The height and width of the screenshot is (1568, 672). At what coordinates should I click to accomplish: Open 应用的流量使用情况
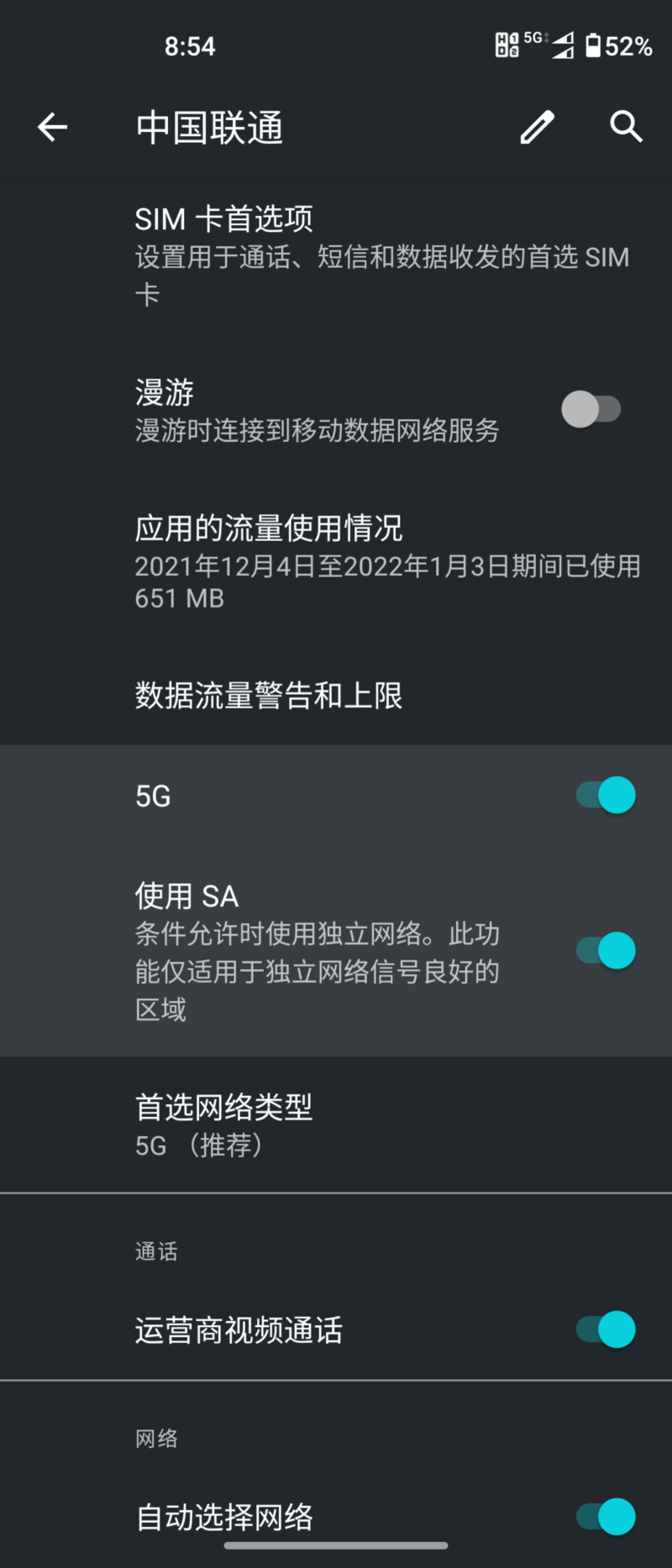336,561
